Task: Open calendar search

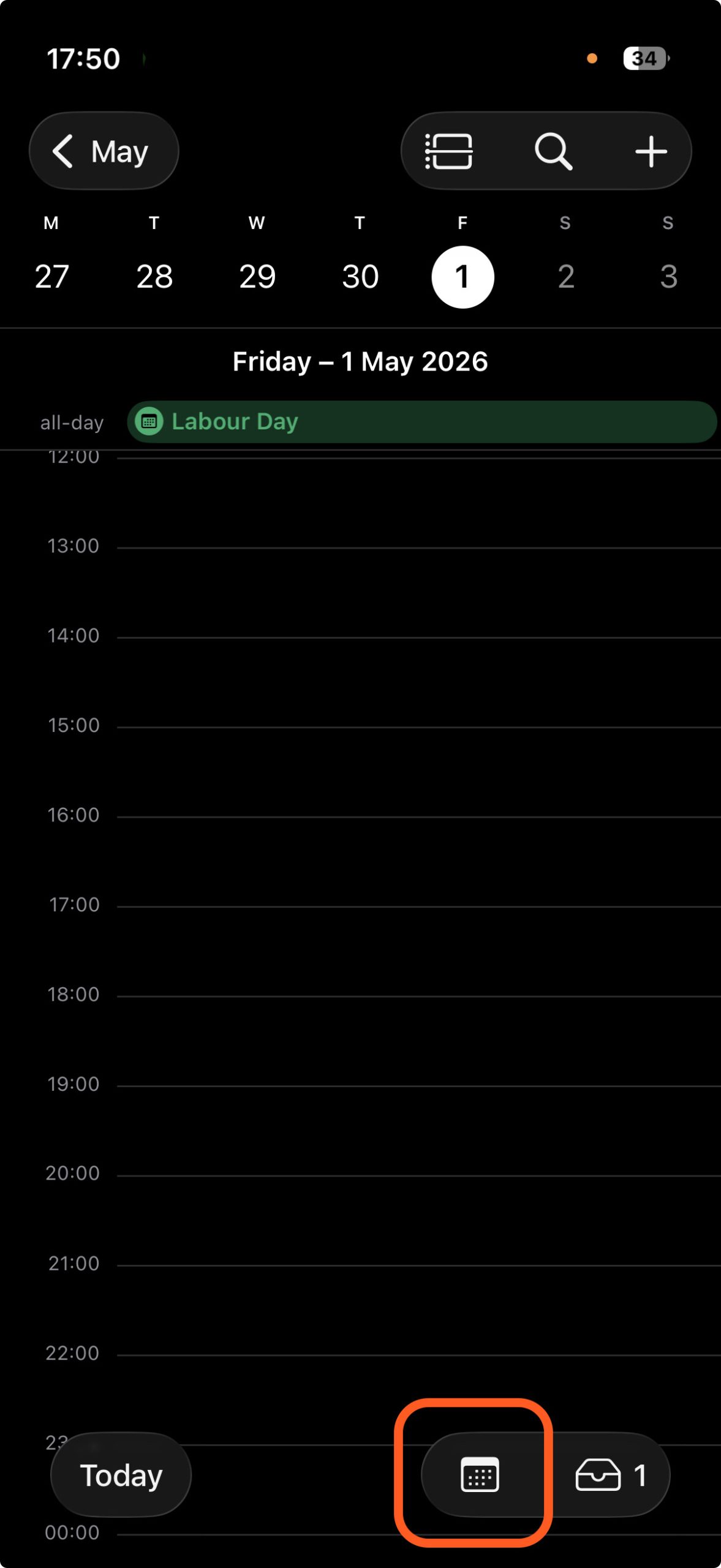Action: 553,151
